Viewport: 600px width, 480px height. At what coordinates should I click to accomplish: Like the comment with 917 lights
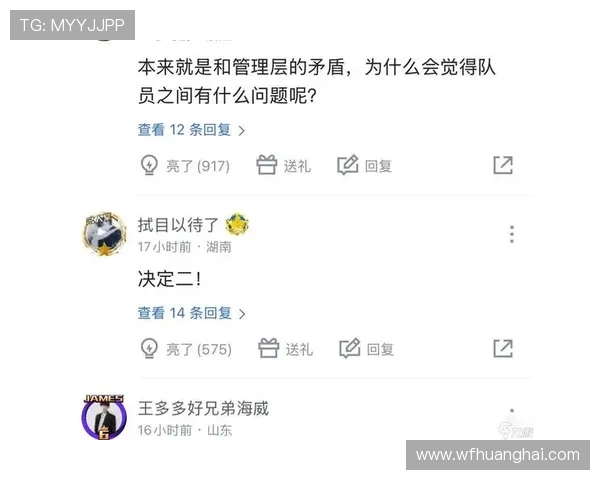[184, 166]
